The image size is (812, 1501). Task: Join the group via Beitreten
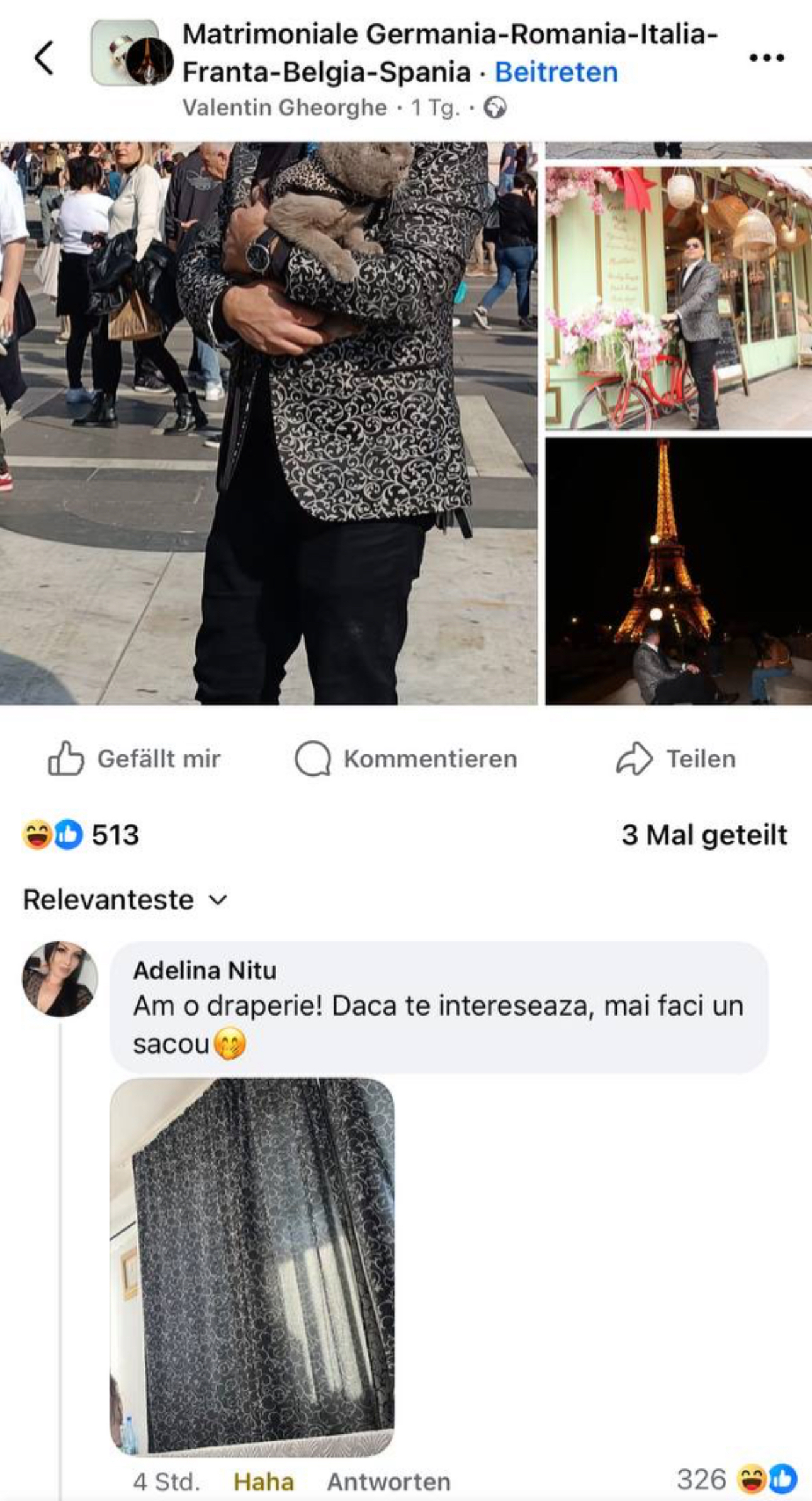556,72
